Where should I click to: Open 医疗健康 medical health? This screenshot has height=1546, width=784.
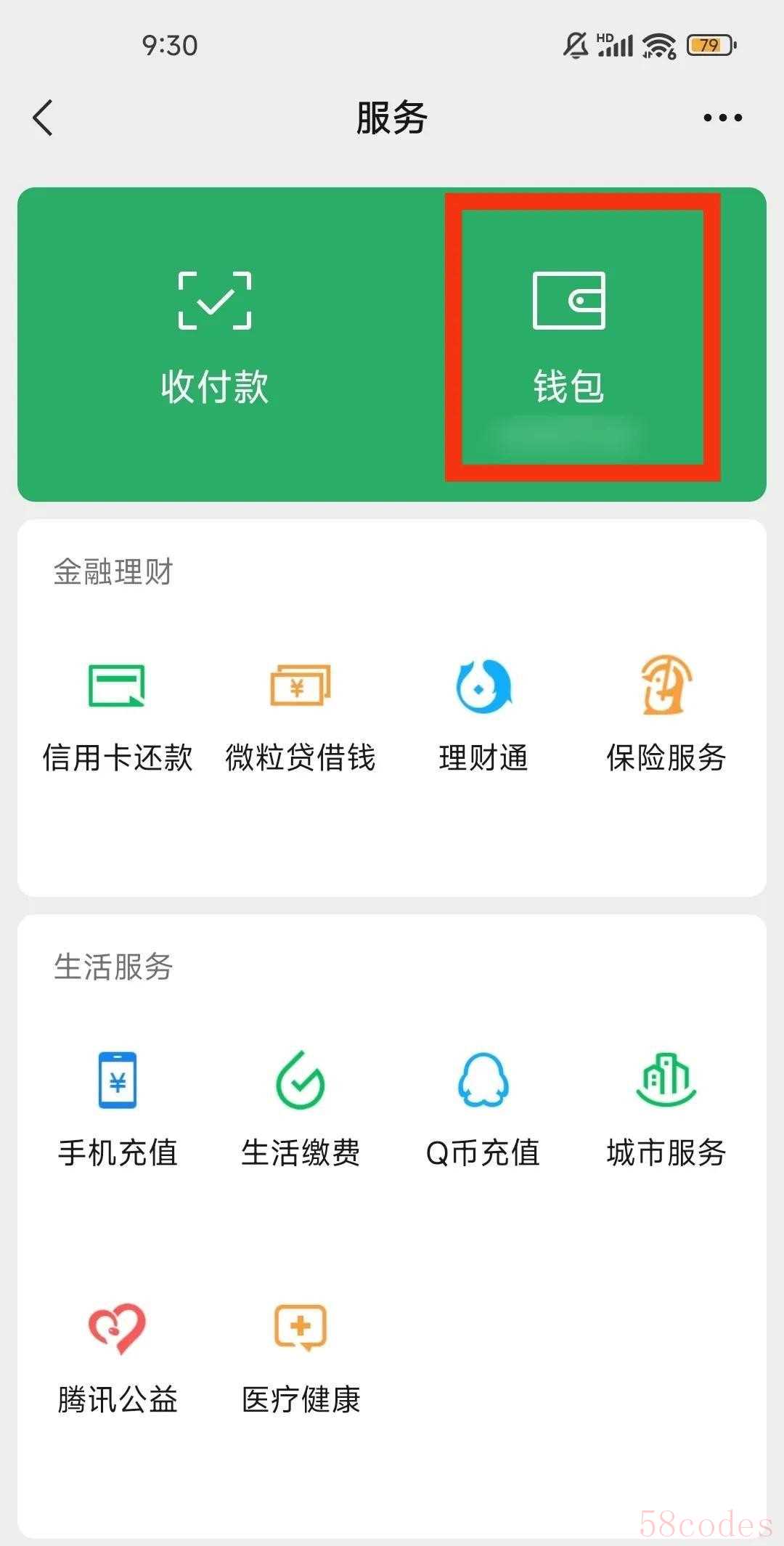tap(300, 1358)
